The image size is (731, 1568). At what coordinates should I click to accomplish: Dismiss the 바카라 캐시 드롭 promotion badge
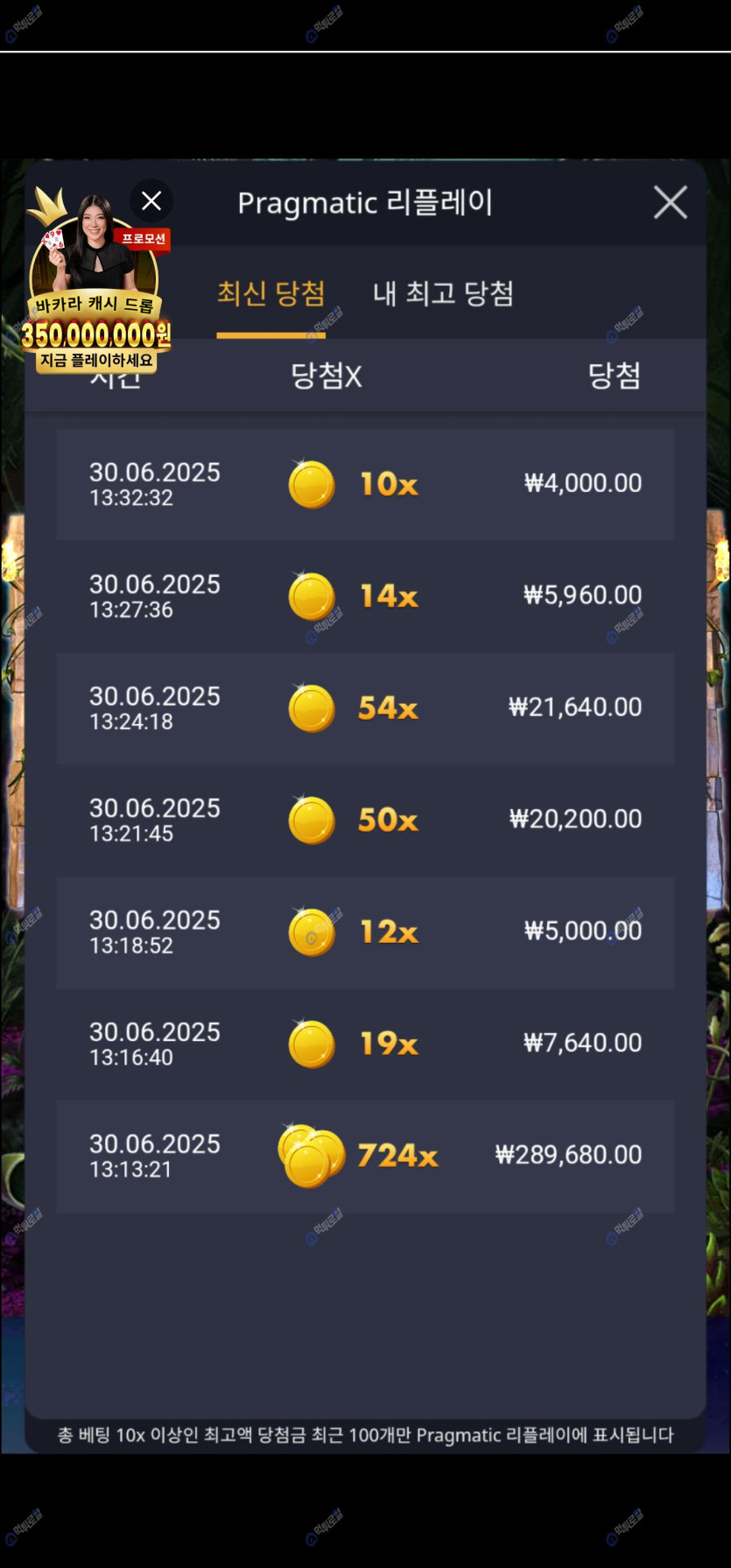pyautogui.click(x=151, y=200)
